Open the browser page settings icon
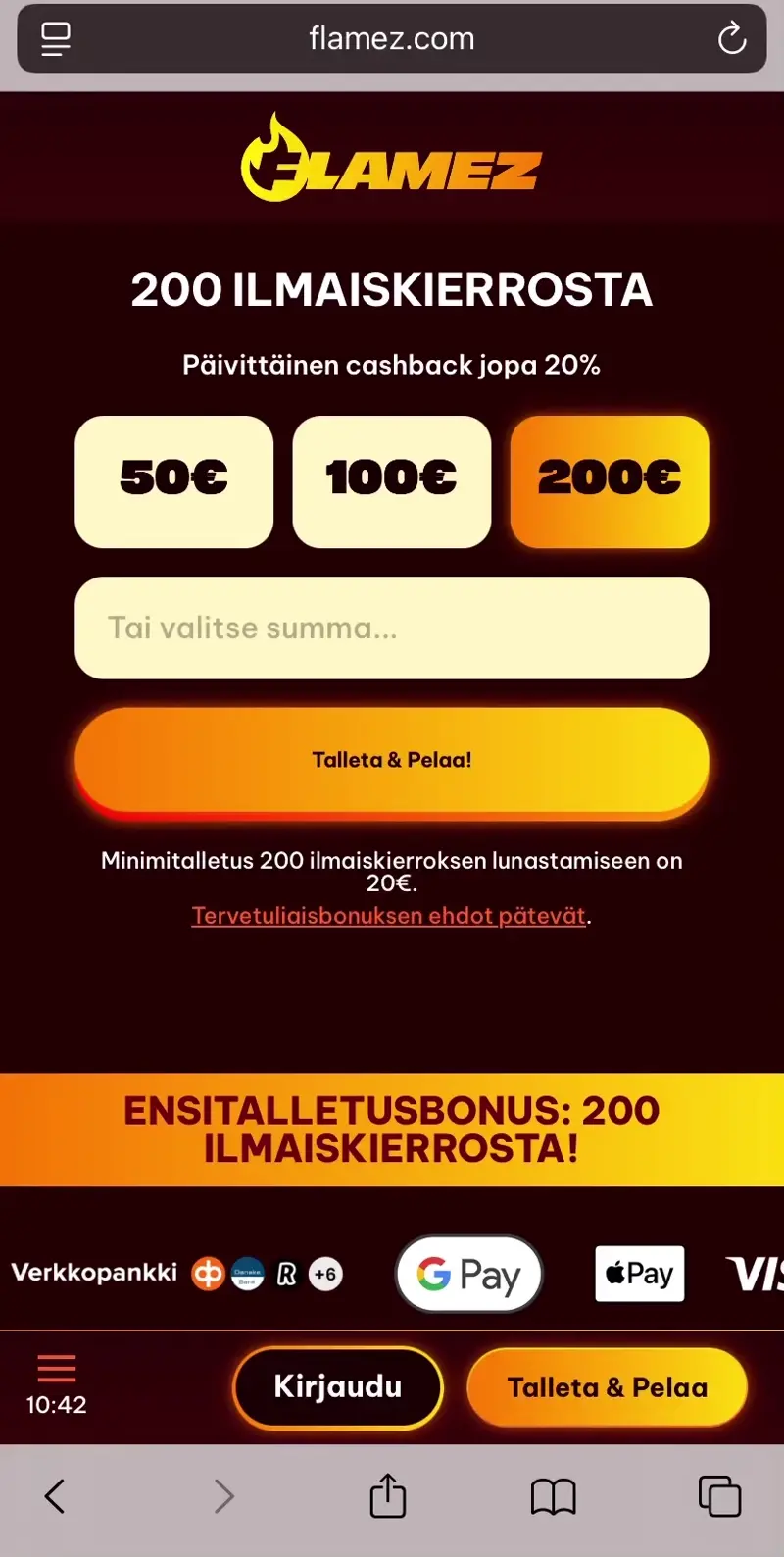This screenshot has width=784, height=1557. pyautogui.click(x=56, y=39)
